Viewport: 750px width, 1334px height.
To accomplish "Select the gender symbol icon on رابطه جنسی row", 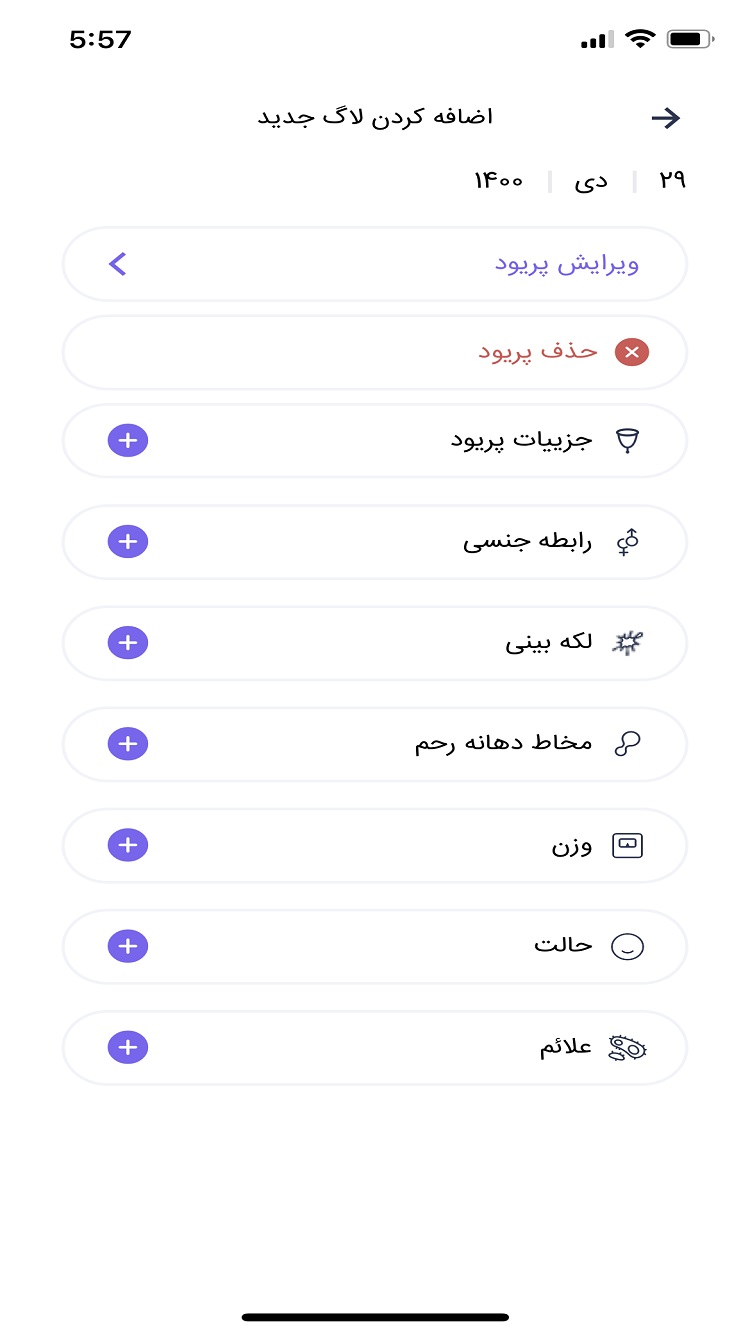I will 625,541.
